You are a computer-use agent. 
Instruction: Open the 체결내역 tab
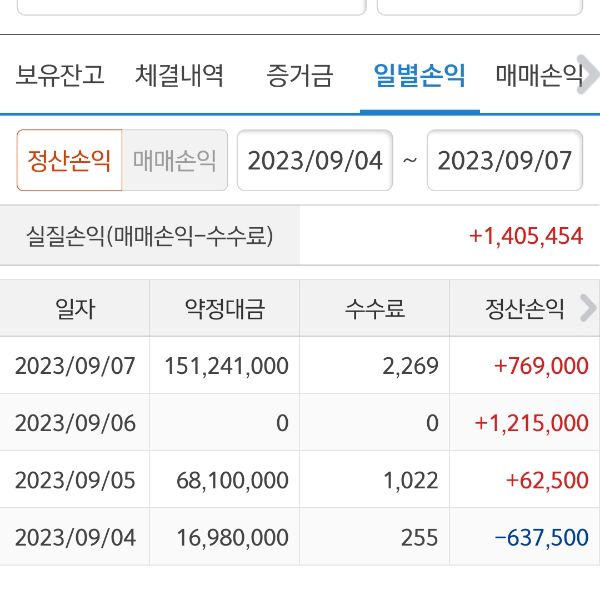pos(180,75)
